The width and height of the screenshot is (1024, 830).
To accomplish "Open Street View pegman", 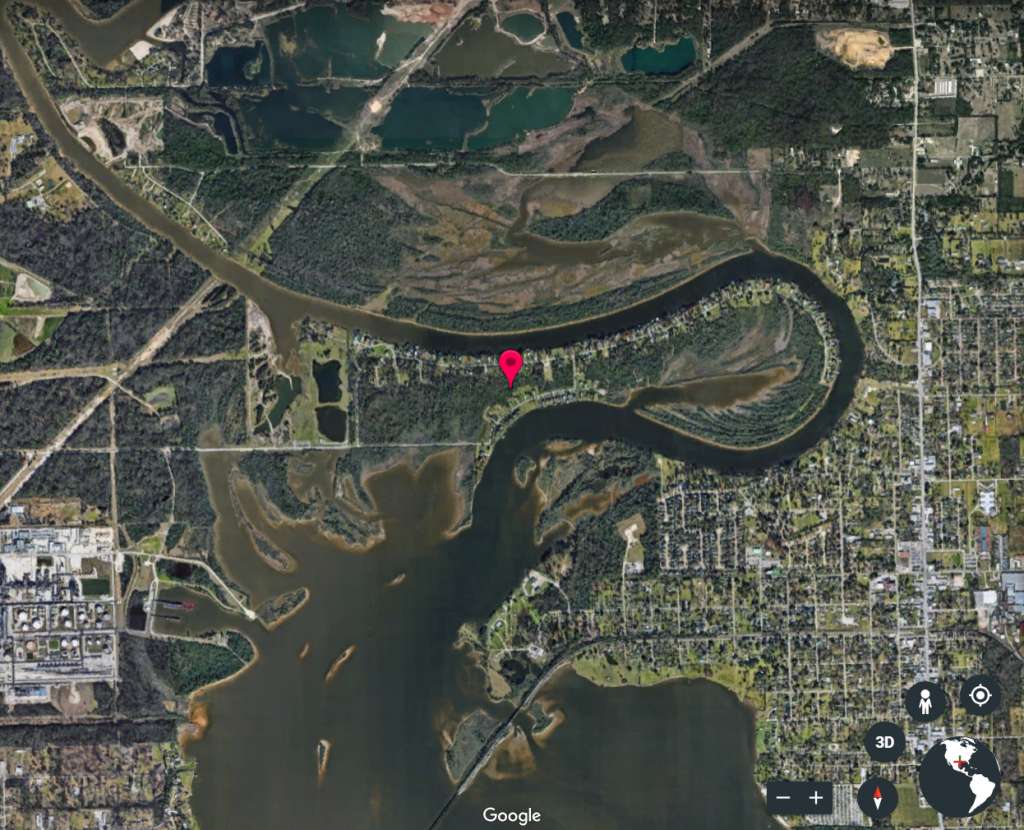I will click(926, 702).
